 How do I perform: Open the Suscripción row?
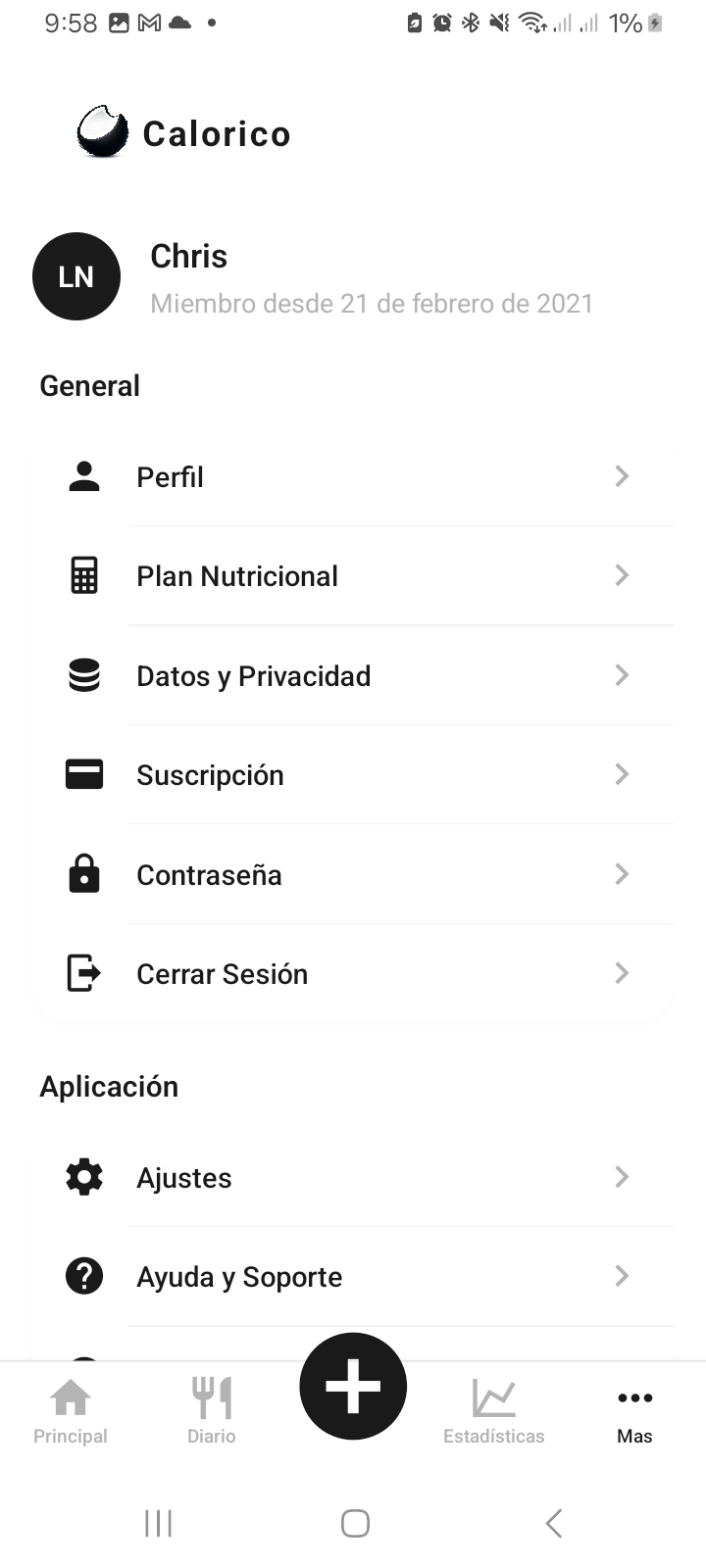[353, 775]
